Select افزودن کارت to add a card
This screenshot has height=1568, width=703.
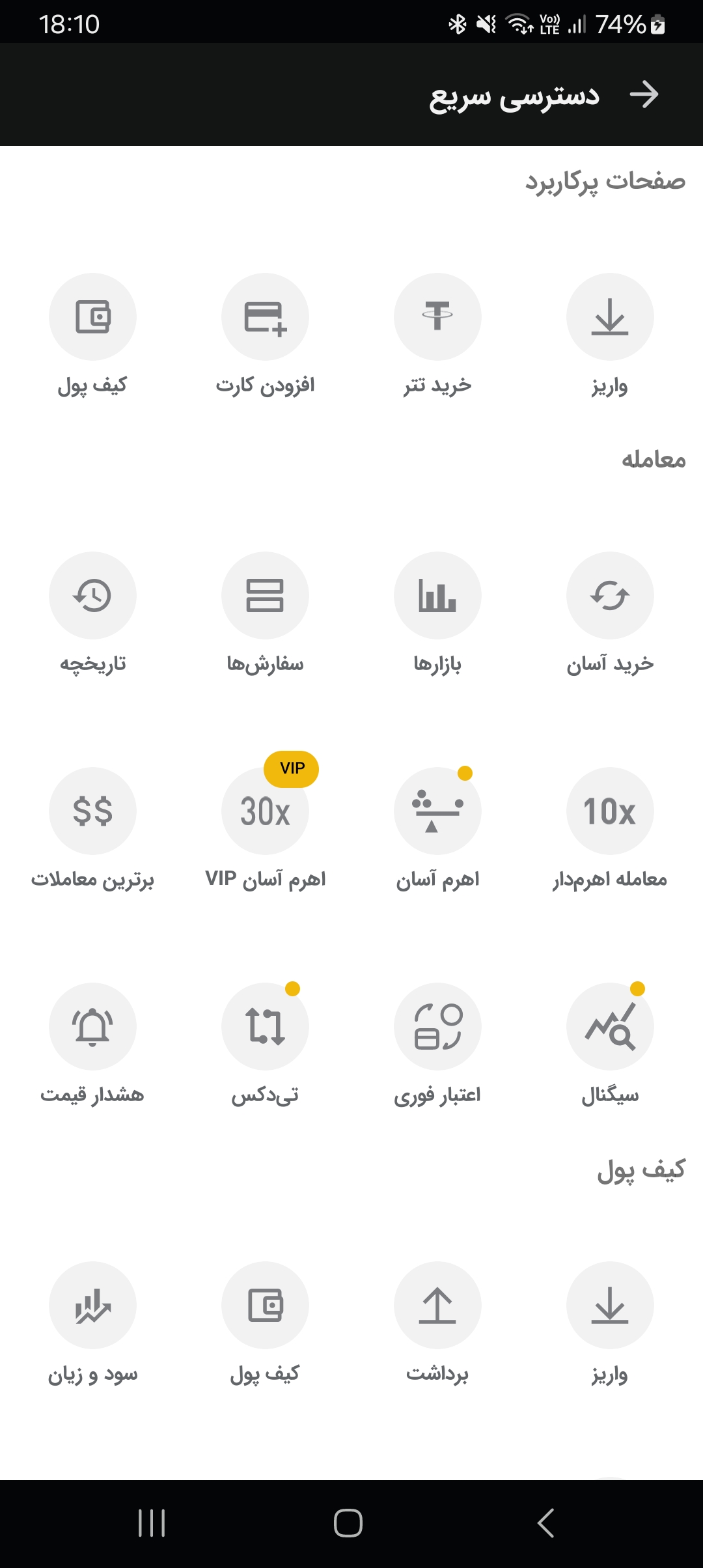pos(265,317)
